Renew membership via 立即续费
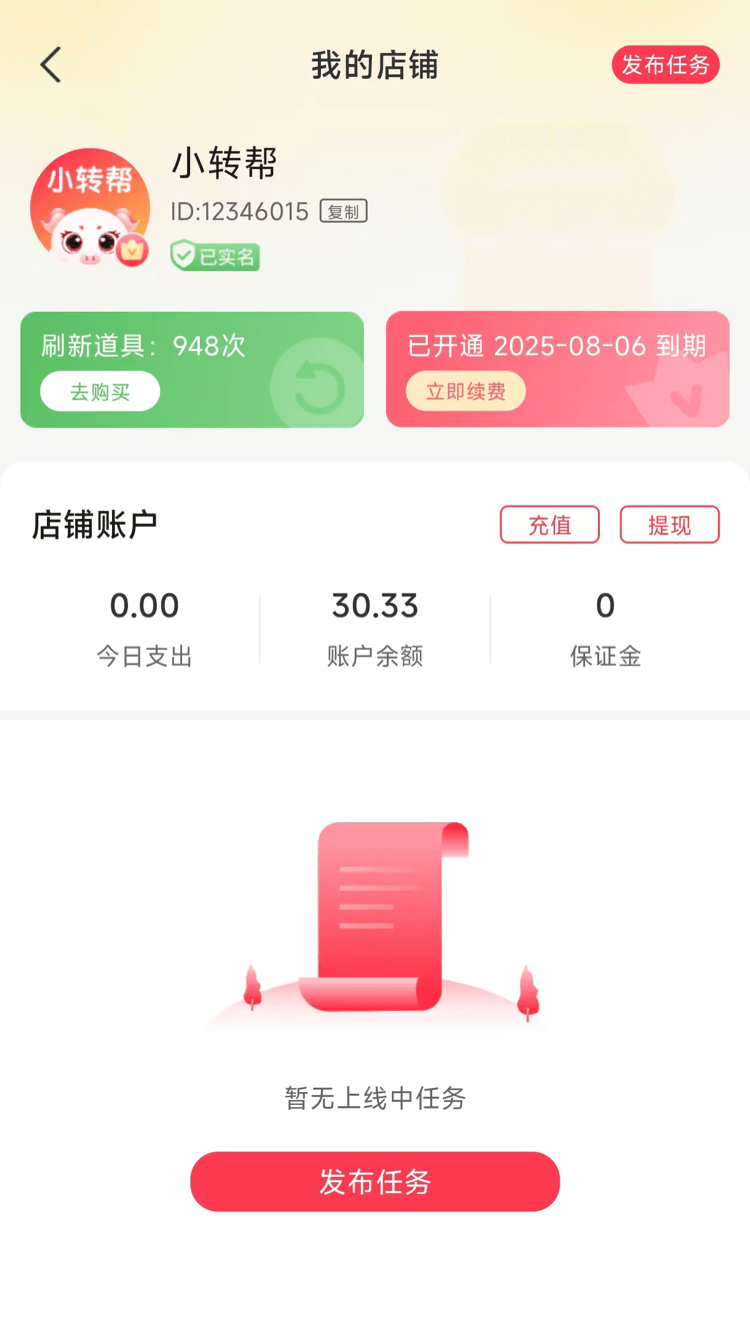Screen dimensions: 750x1334 (466, 391)
